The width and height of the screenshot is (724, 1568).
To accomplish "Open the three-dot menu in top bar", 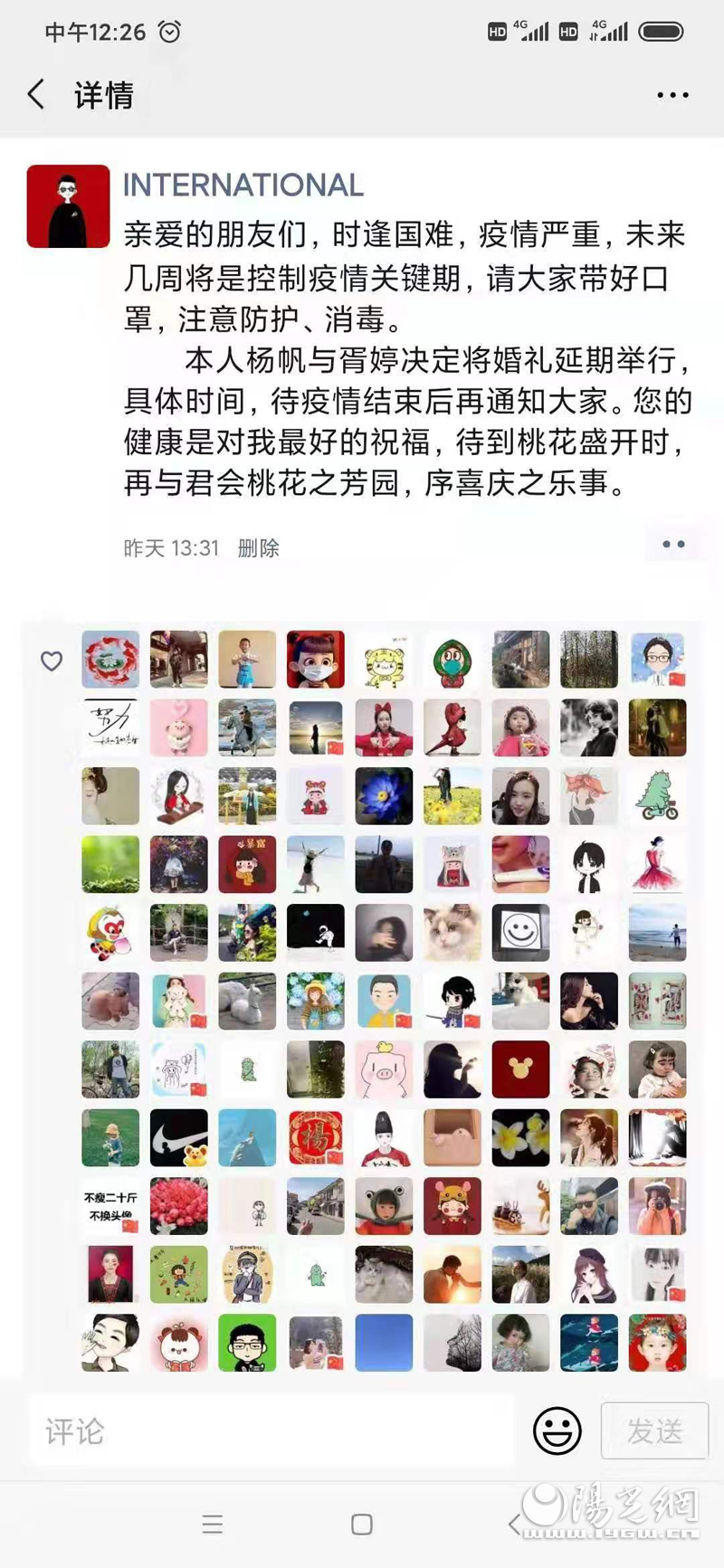I will coord(672,95).
